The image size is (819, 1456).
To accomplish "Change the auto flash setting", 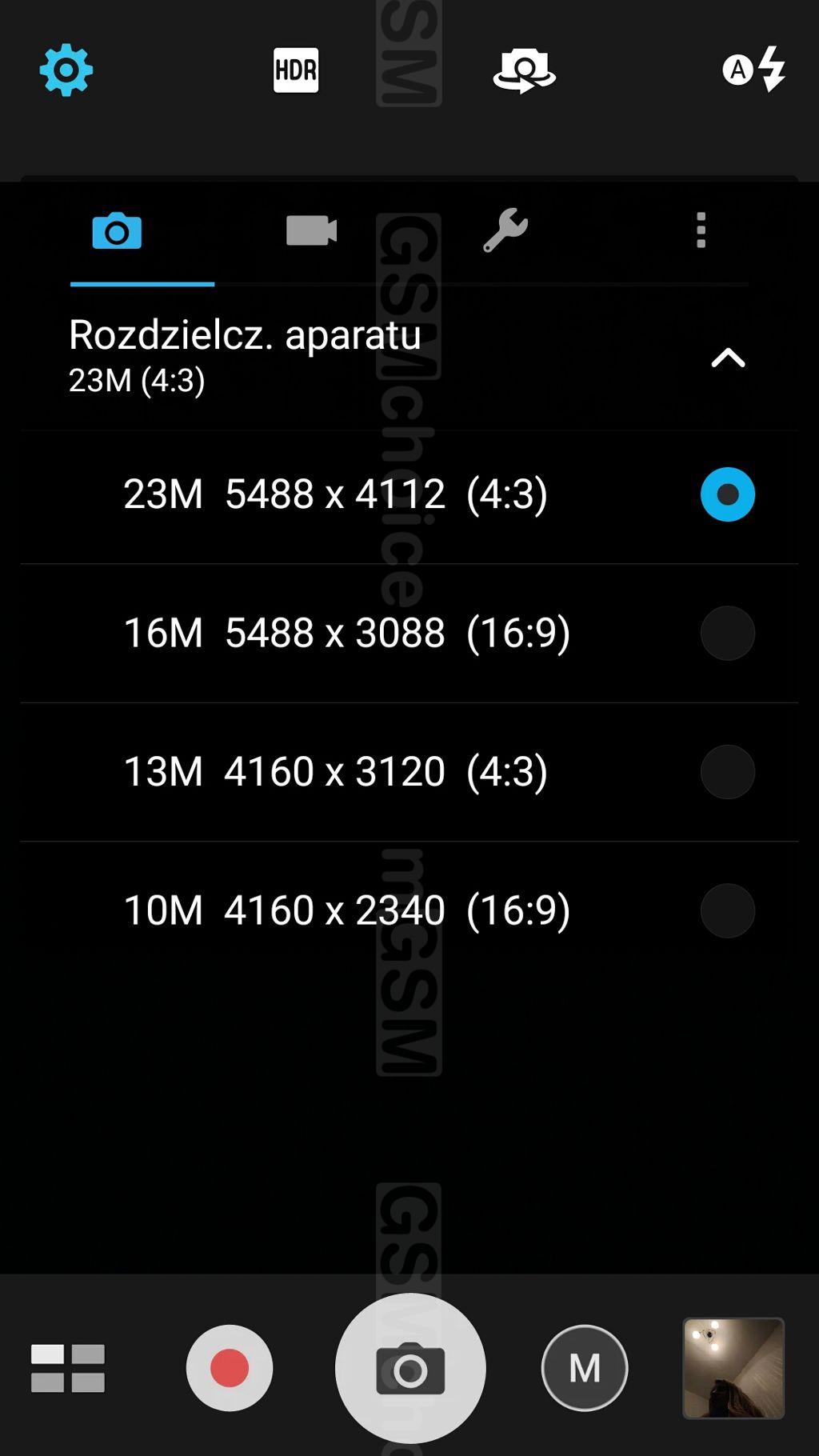I will (x=754, y=70).
